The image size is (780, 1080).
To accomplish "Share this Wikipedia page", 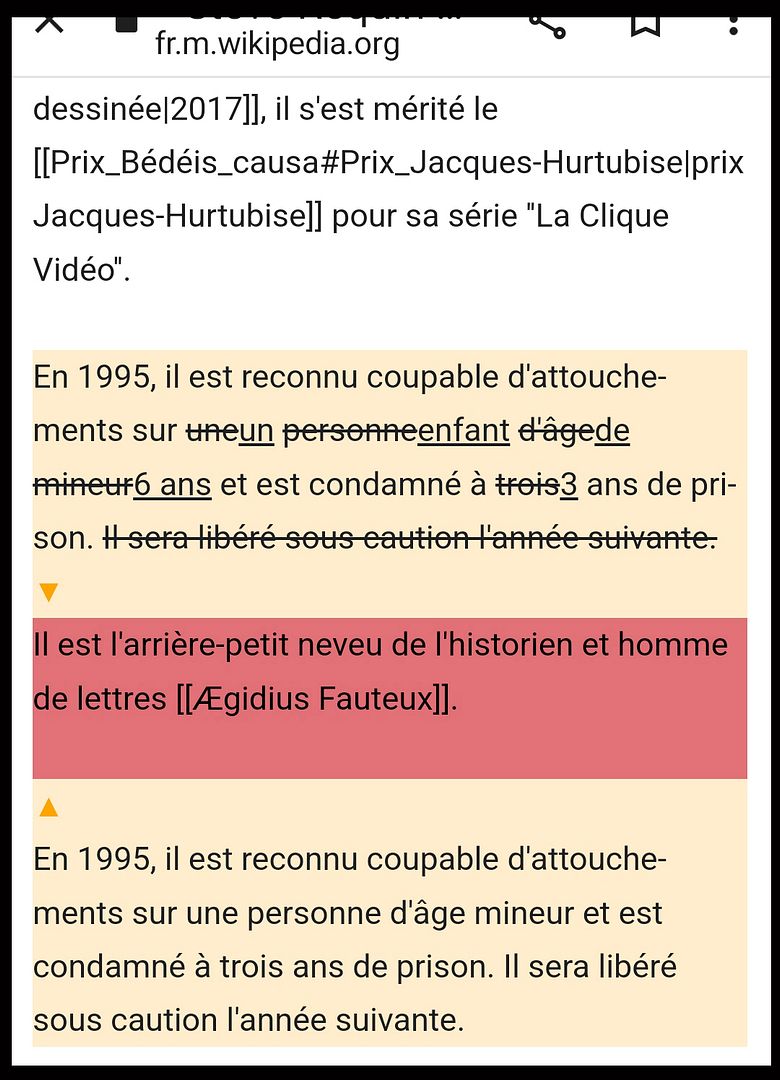I will 547,22.
